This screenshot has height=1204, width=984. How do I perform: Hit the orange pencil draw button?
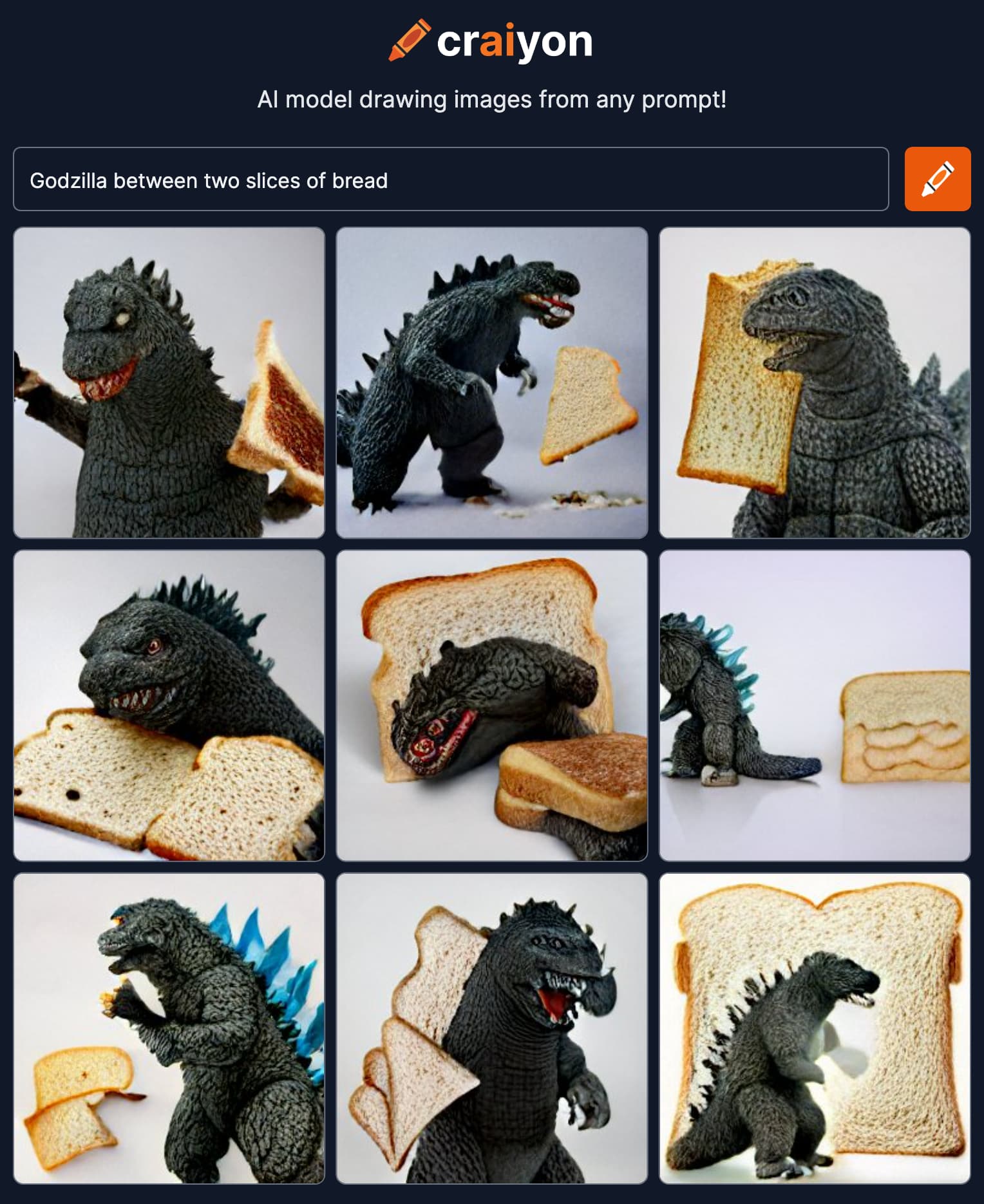click(937, 180)
